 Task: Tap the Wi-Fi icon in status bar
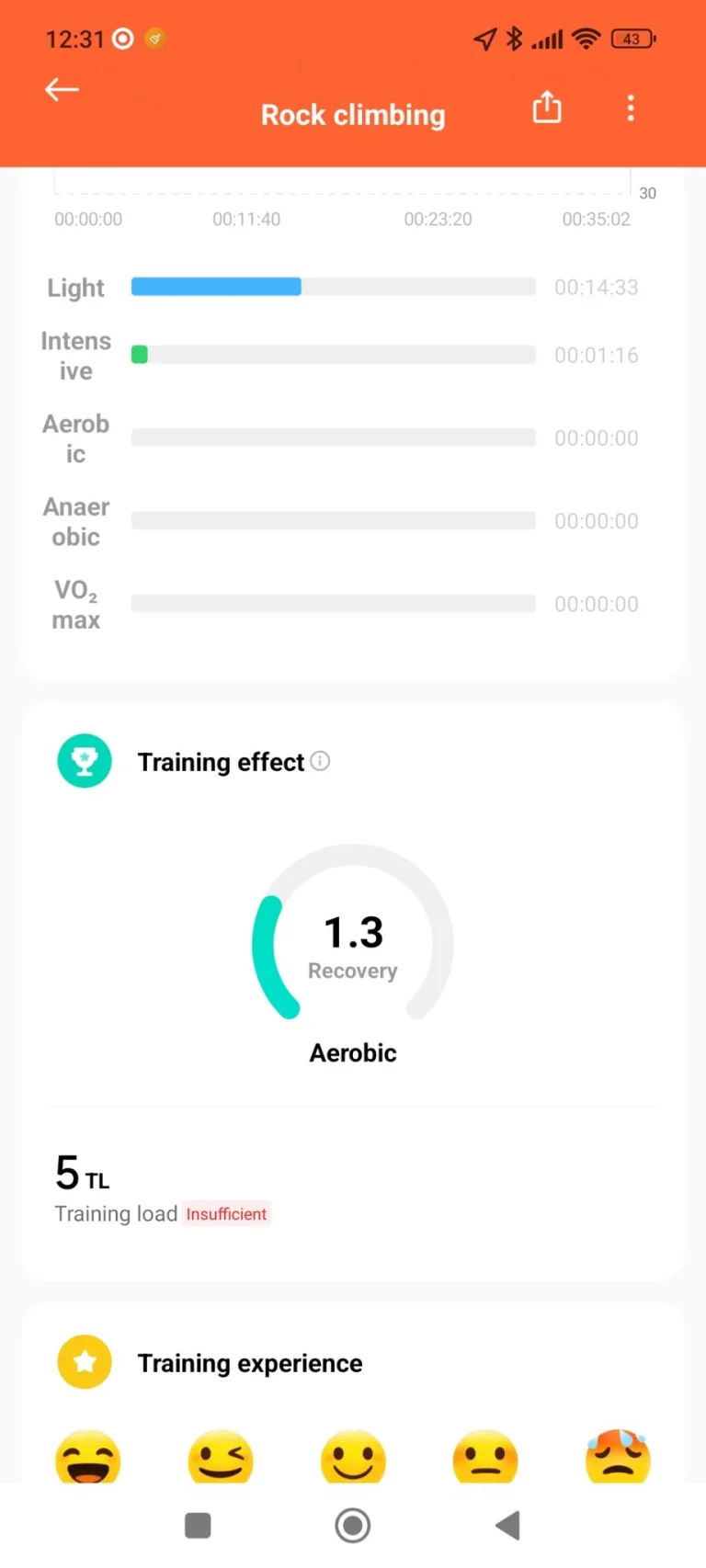point(586,39)
